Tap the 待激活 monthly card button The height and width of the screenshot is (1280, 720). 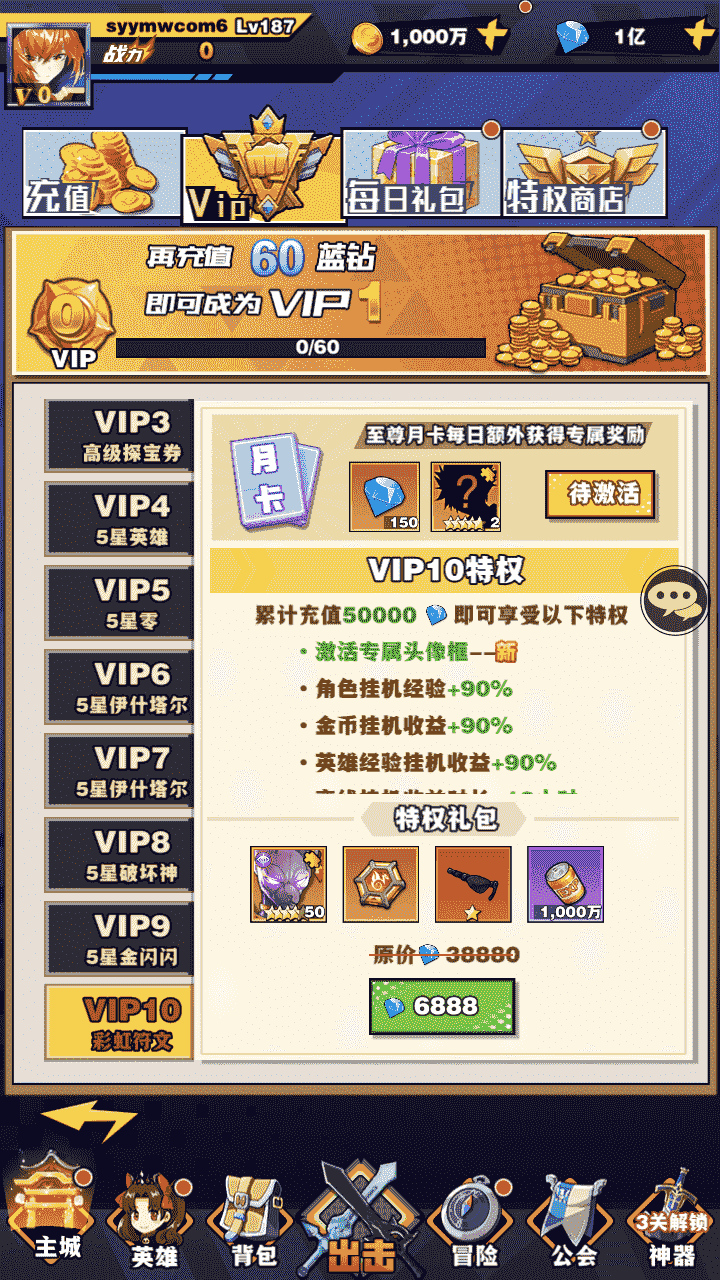[600, 494]
